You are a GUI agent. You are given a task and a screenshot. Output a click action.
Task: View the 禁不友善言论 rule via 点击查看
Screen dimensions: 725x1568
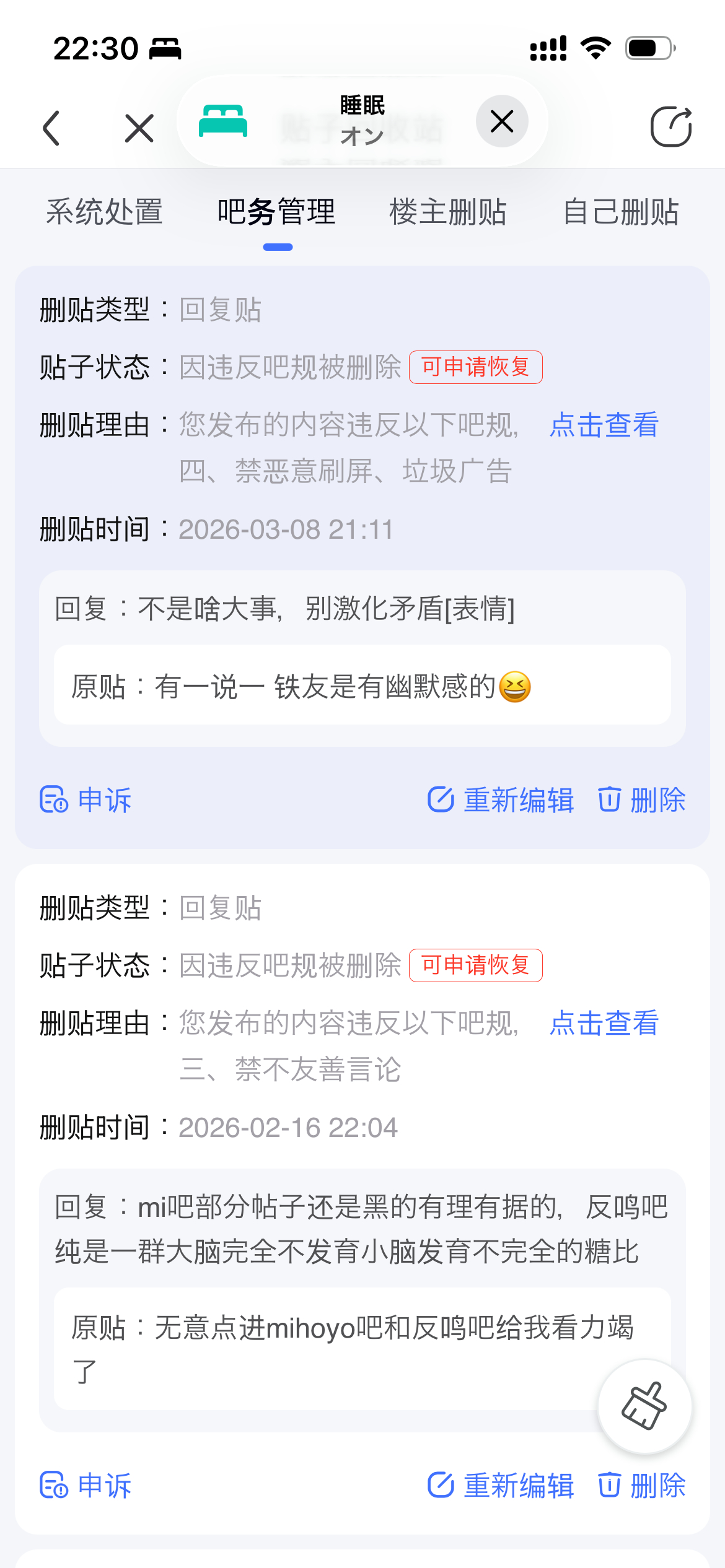point(604,1023)
